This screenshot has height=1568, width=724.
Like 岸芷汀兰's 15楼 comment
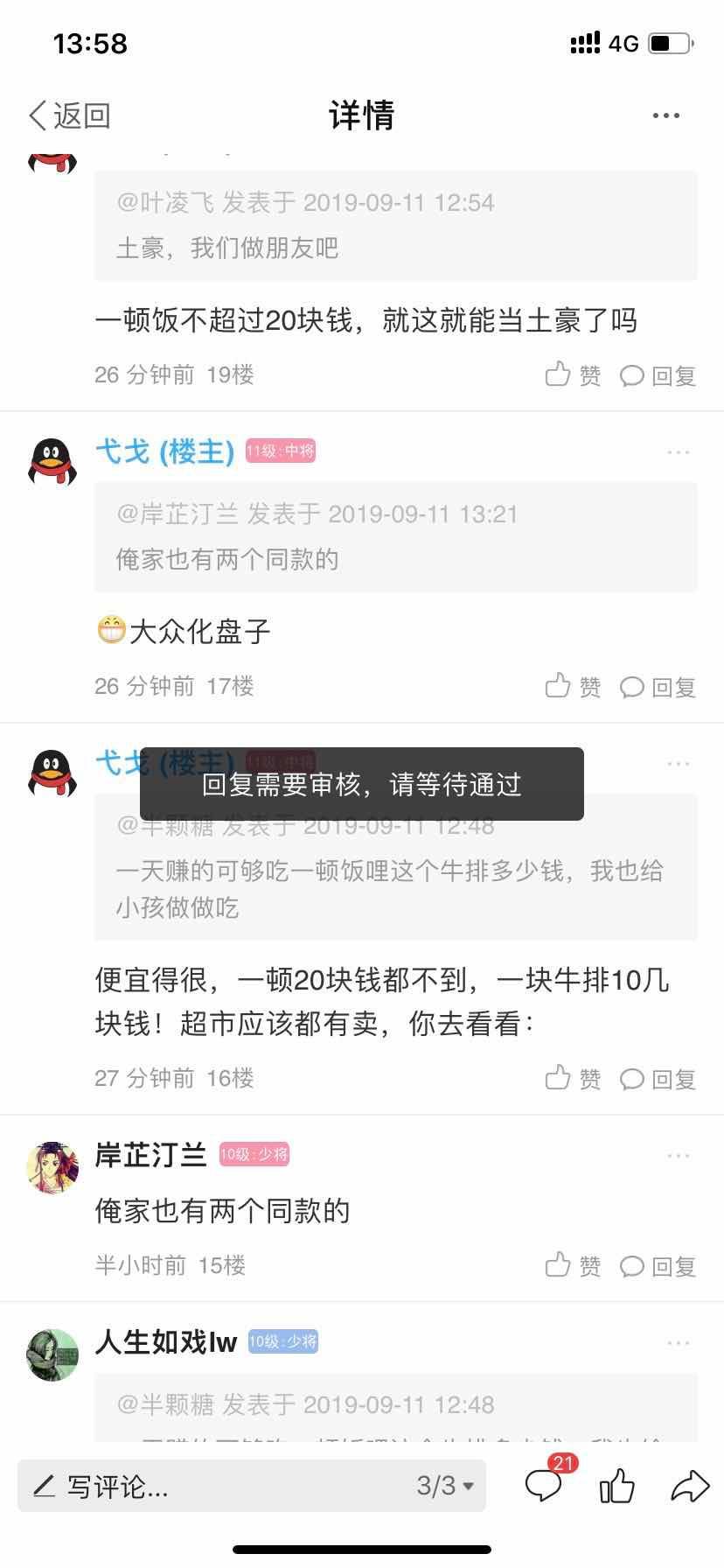click(x=574, y=1265)
